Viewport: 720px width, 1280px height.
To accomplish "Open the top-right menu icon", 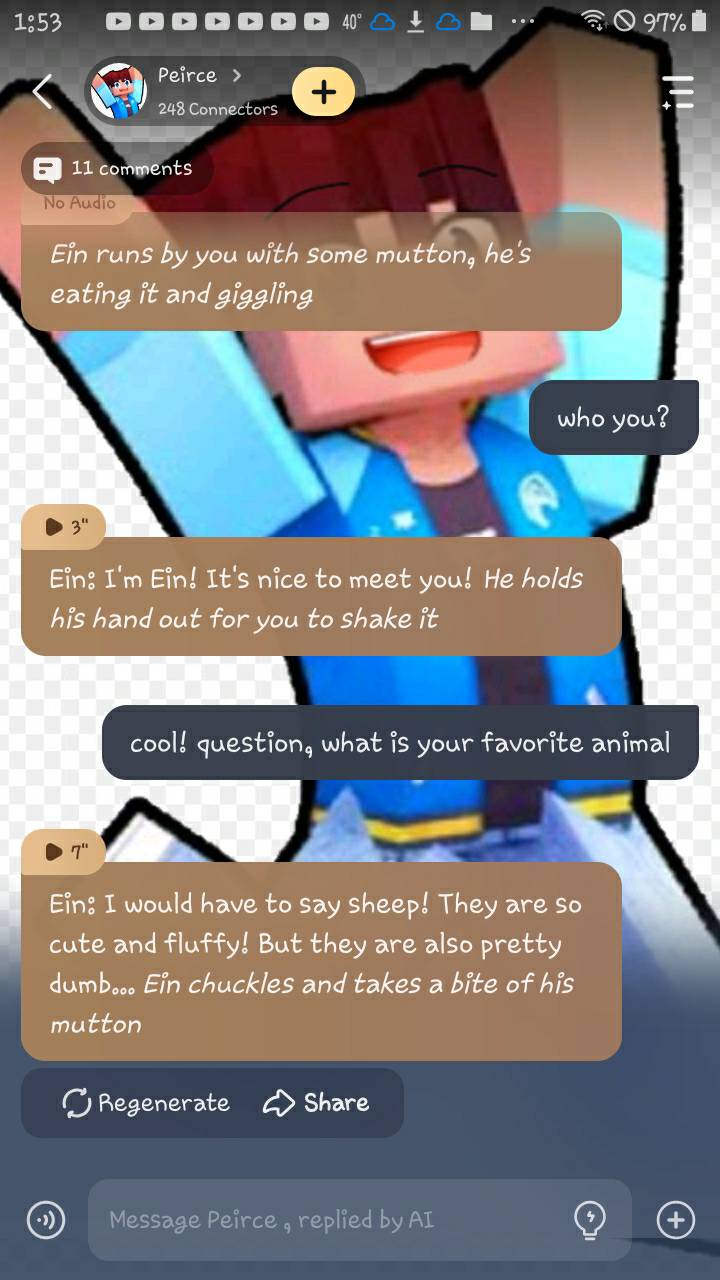I will click(678, 92).
